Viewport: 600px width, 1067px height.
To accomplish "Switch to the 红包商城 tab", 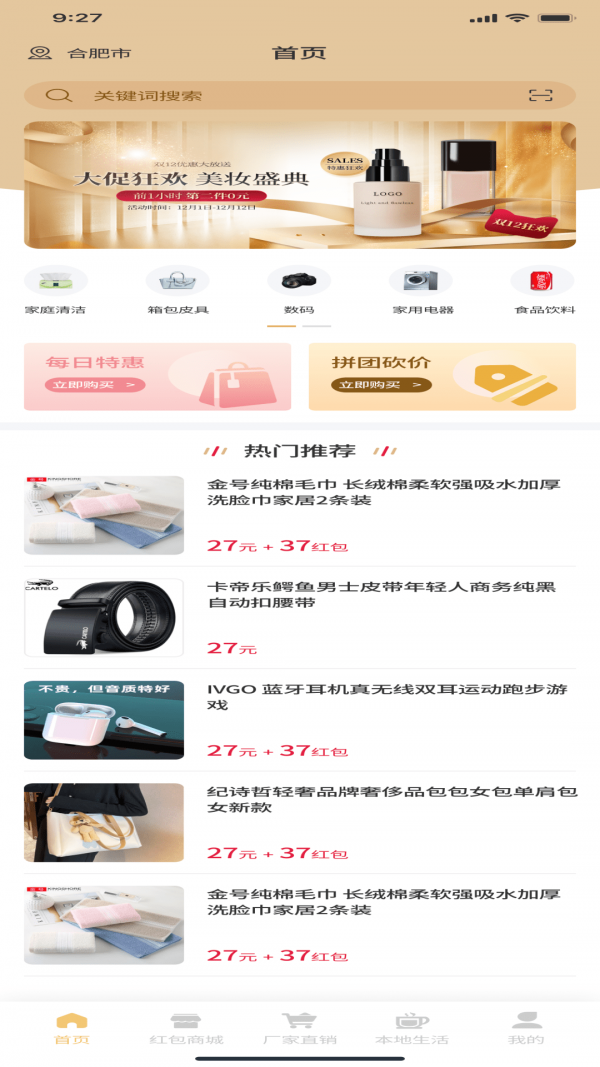I will coord(186,1028).
